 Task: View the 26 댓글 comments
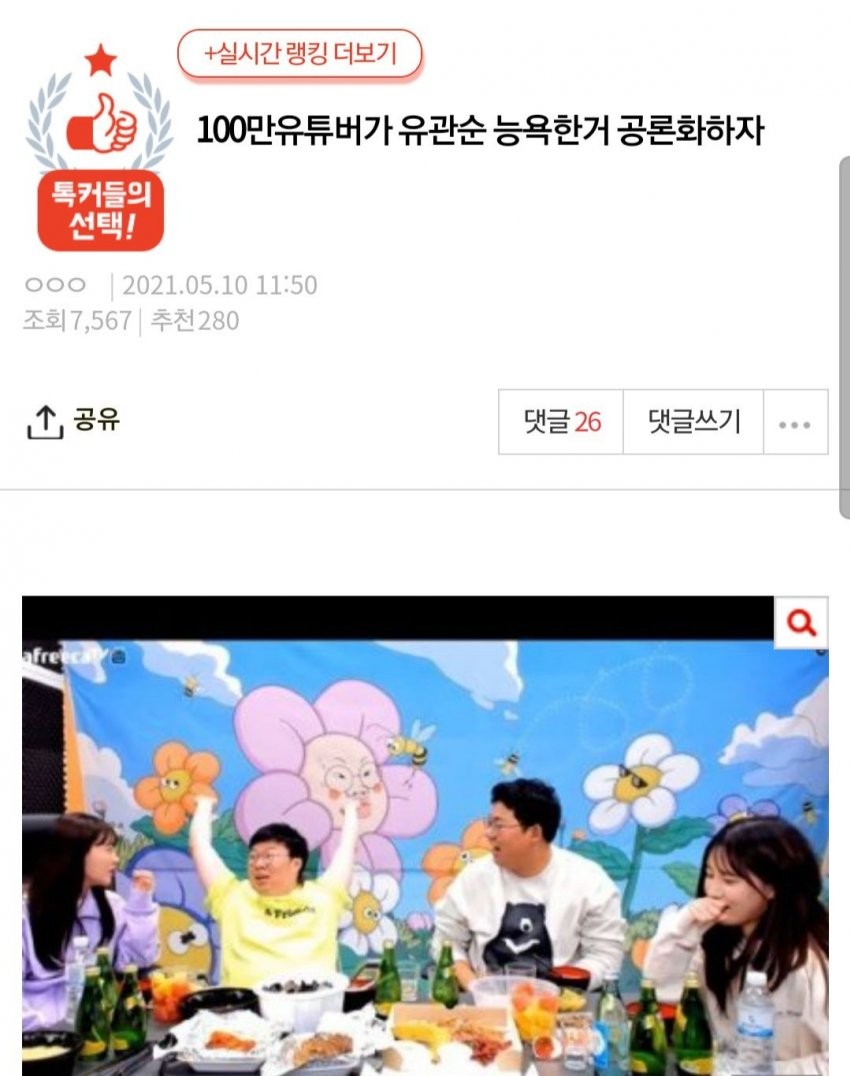coord(561,422)
